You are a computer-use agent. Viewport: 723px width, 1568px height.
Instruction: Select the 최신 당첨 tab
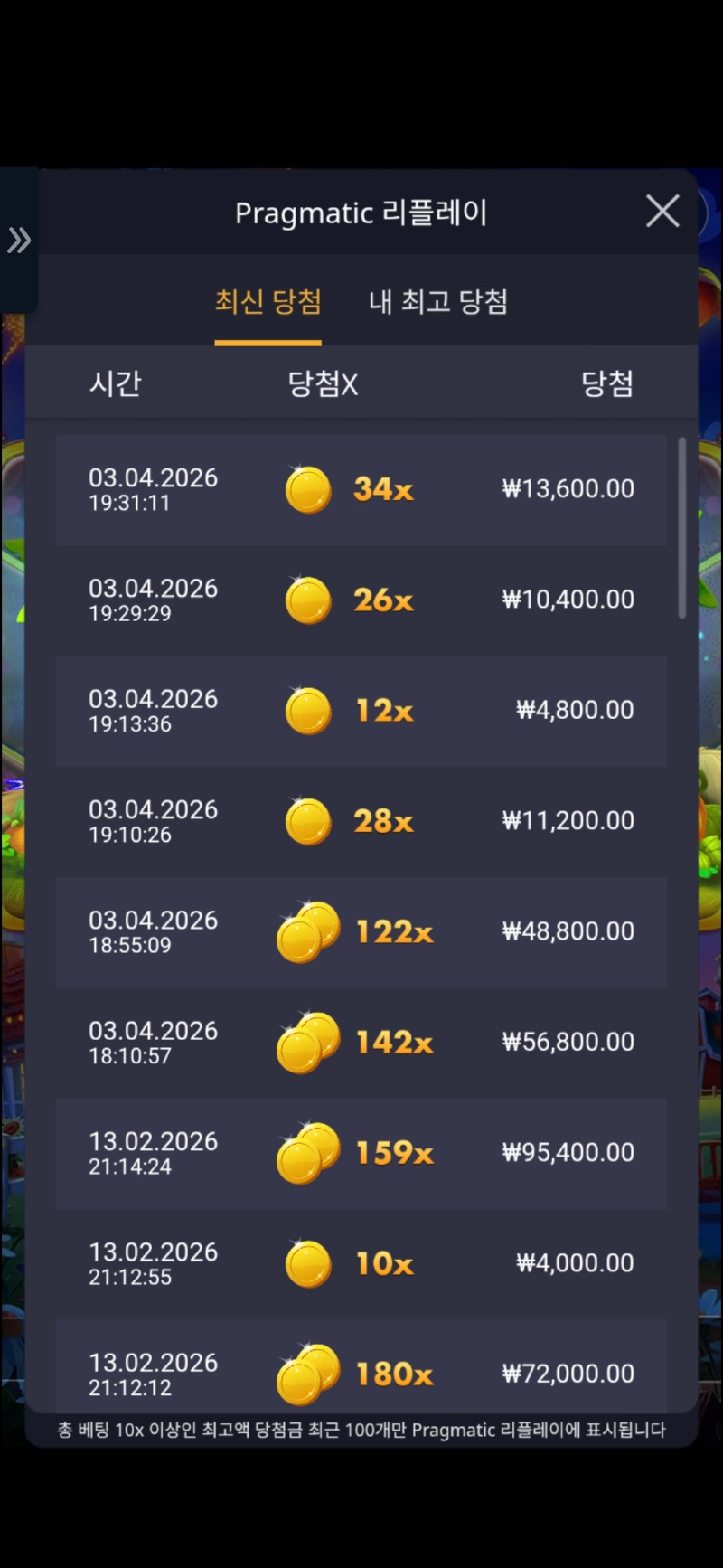click(x=268, y=302)
